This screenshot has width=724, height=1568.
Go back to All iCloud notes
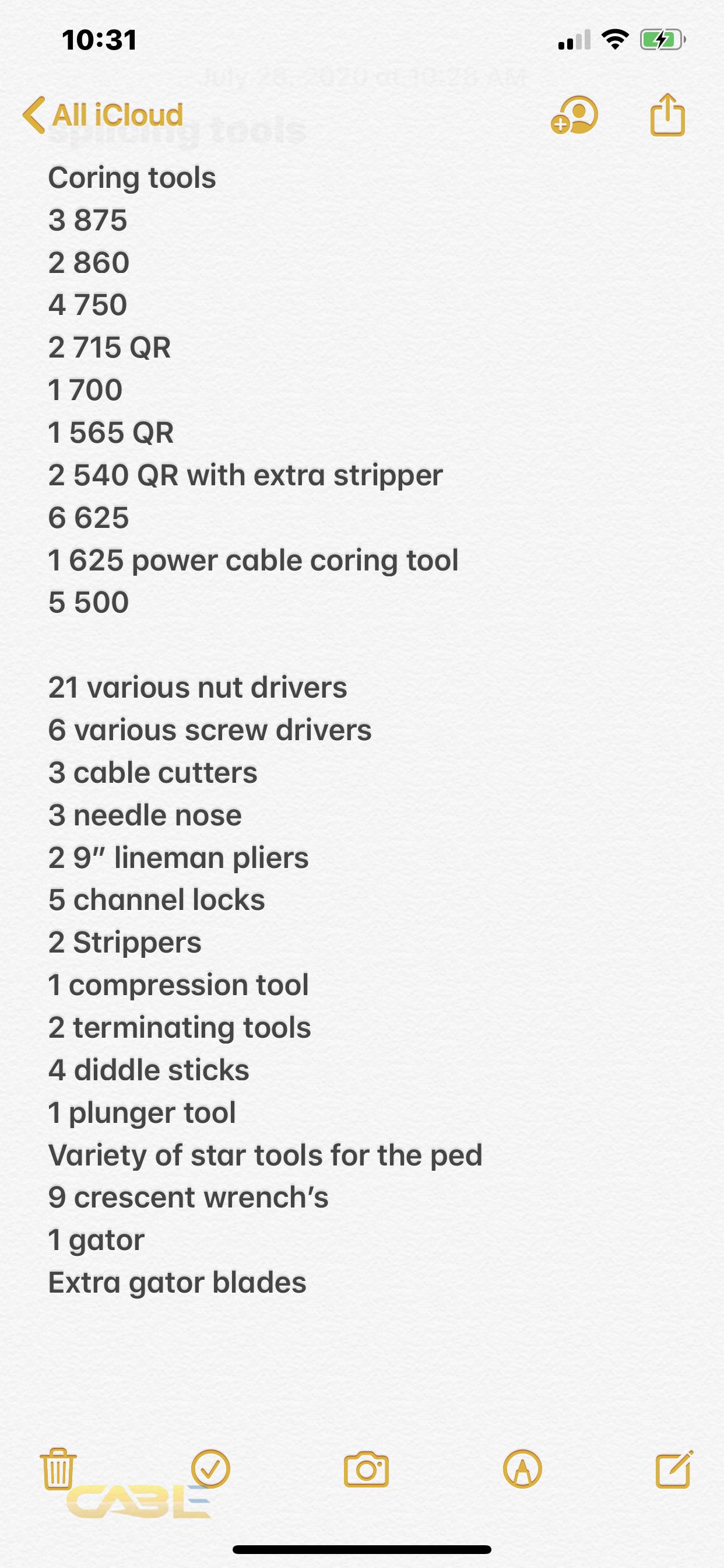[x=103, y=115]
